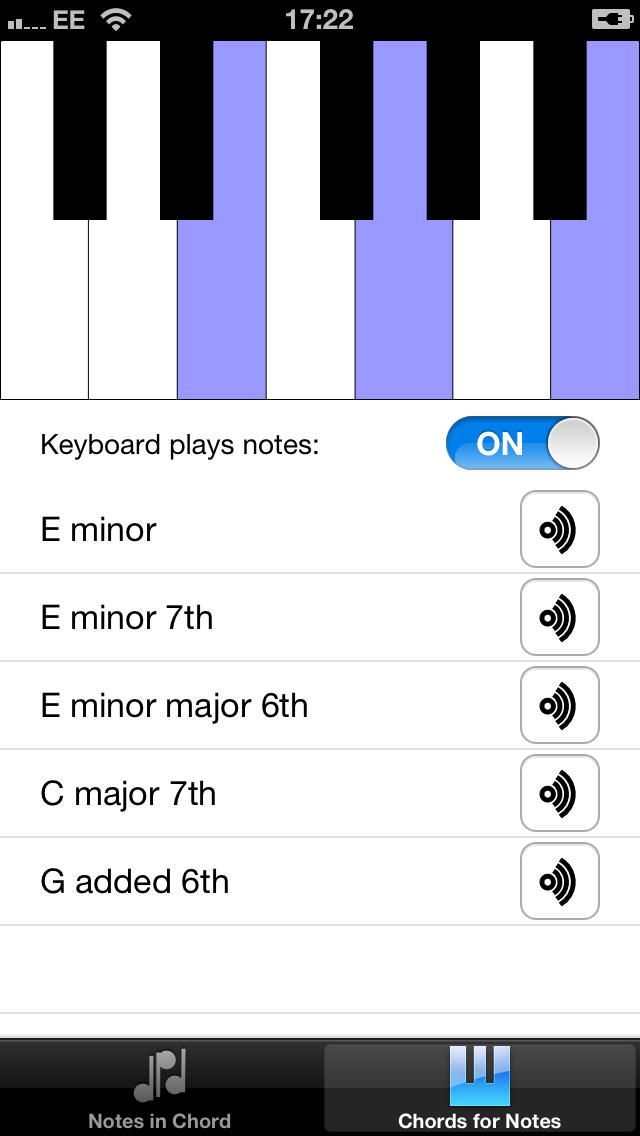The width and height of the screenshot is (640, 1136).
Task: Play the E minor 7th chord sound
Action: (x=560, y=617)
